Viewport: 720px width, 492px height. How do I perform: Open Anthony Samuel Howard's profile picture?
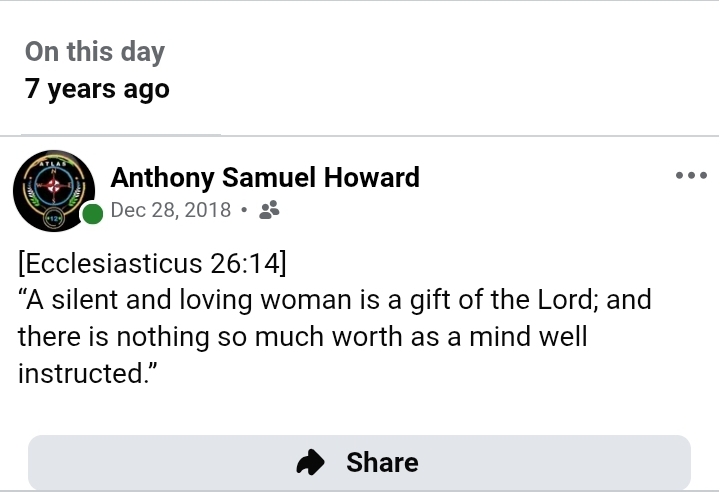[x=54, y=192]
